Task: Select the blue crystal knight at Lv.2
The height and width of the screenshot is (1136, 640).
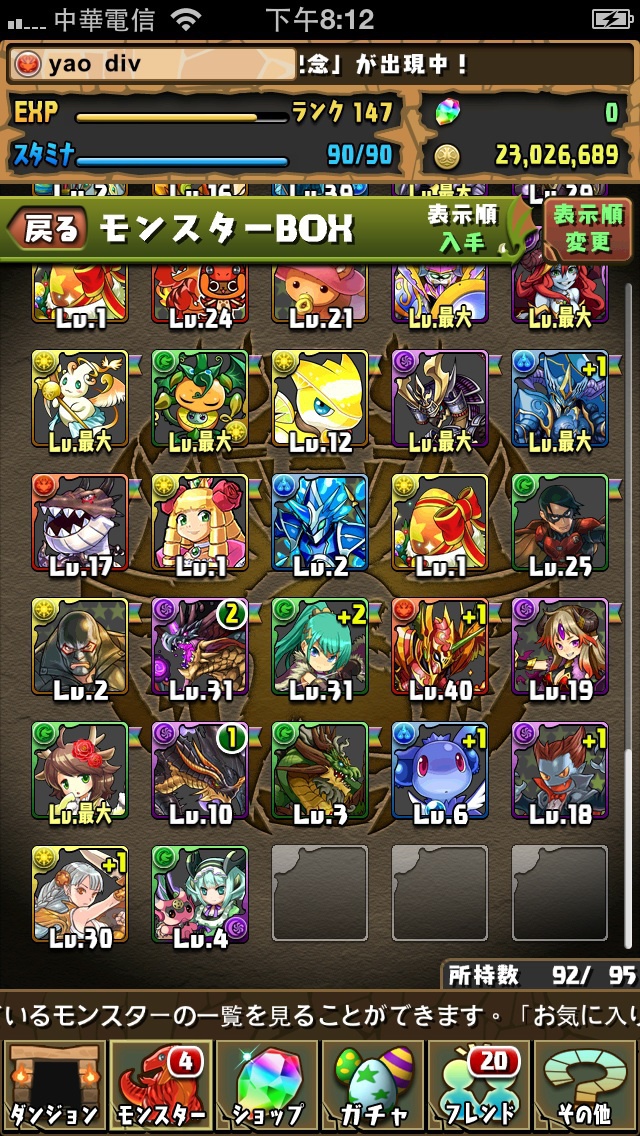Action: [x=320, y=524]
